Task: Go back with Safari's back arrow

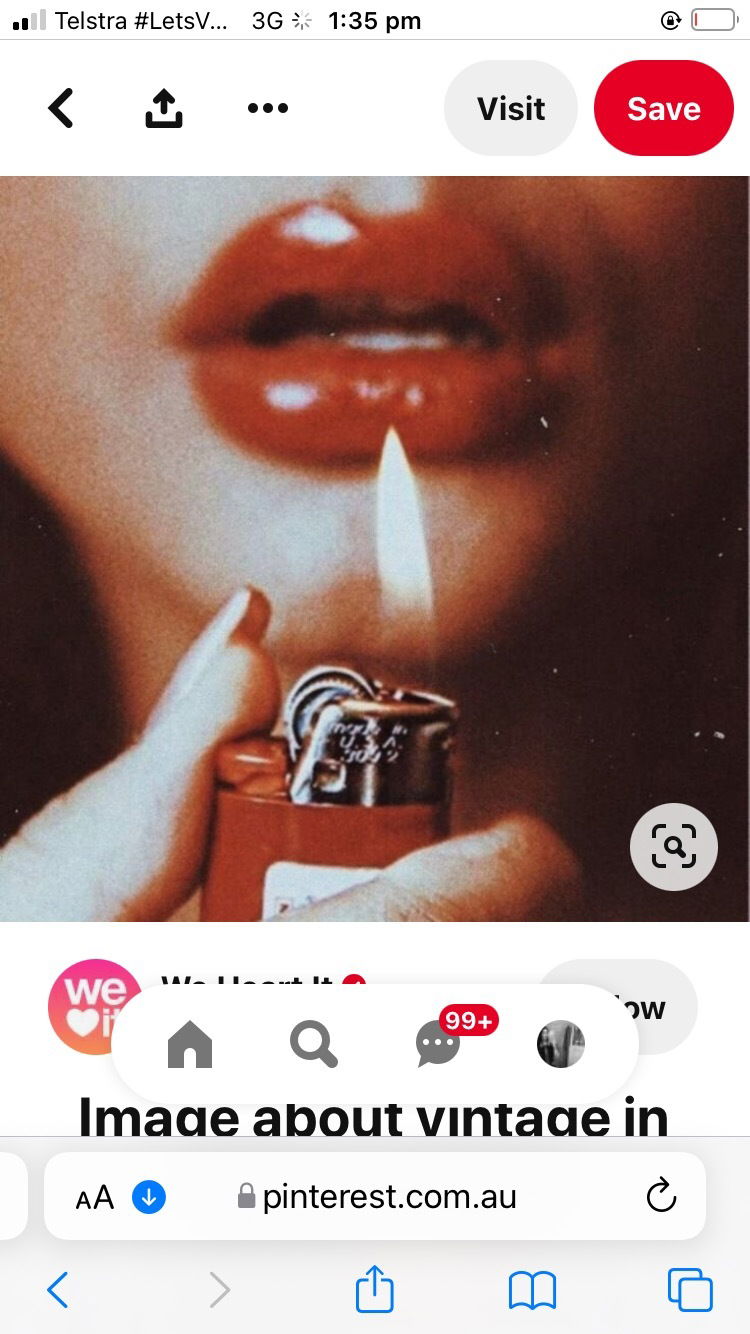Action: click(58, 1290)
